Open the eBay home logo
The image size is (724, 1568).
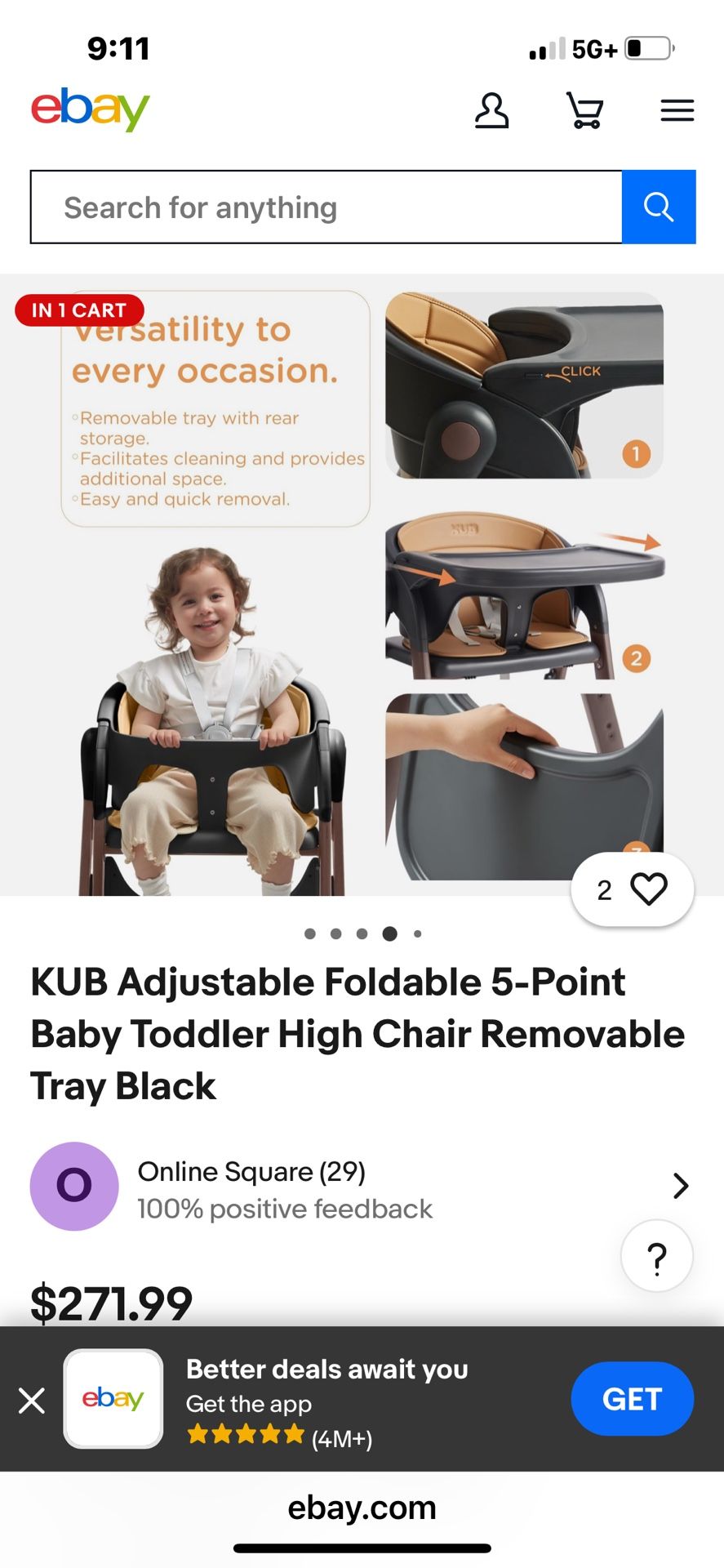91,109
